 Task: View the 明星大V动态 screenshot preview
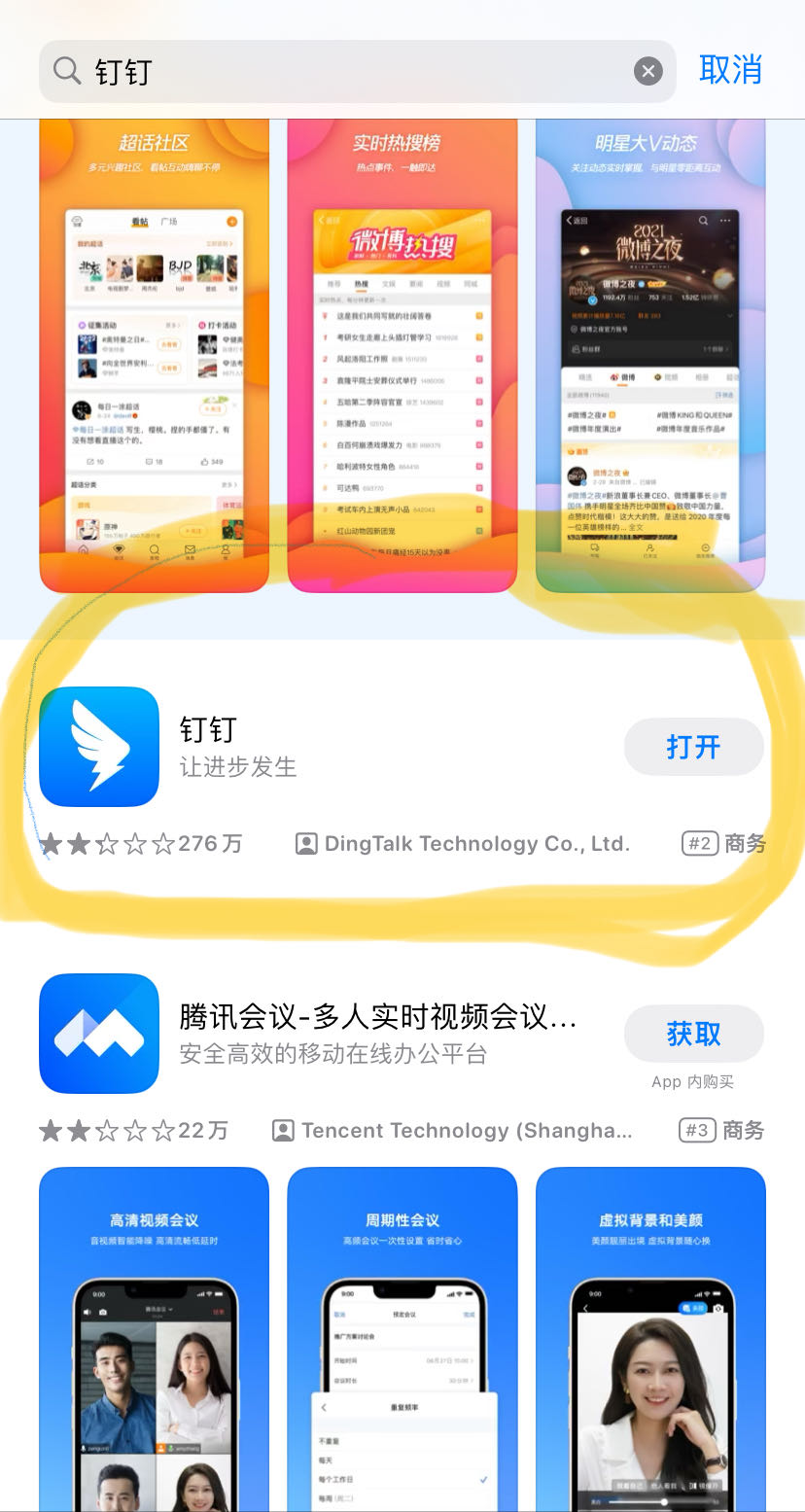pos(650,355)
